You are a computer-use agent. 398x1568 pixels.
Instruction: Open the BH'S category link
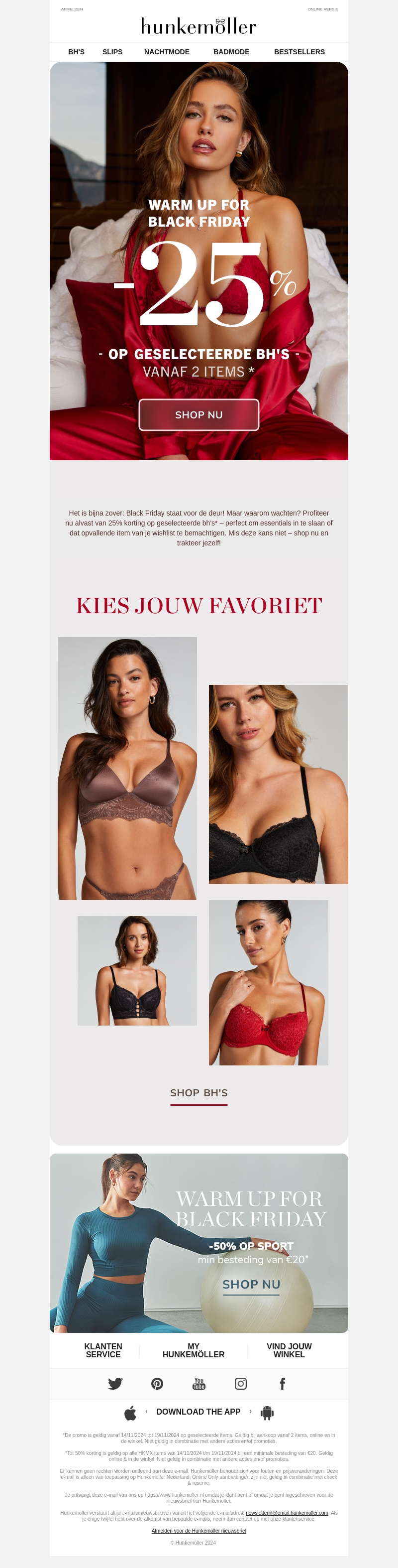click(x=76, y=52)
